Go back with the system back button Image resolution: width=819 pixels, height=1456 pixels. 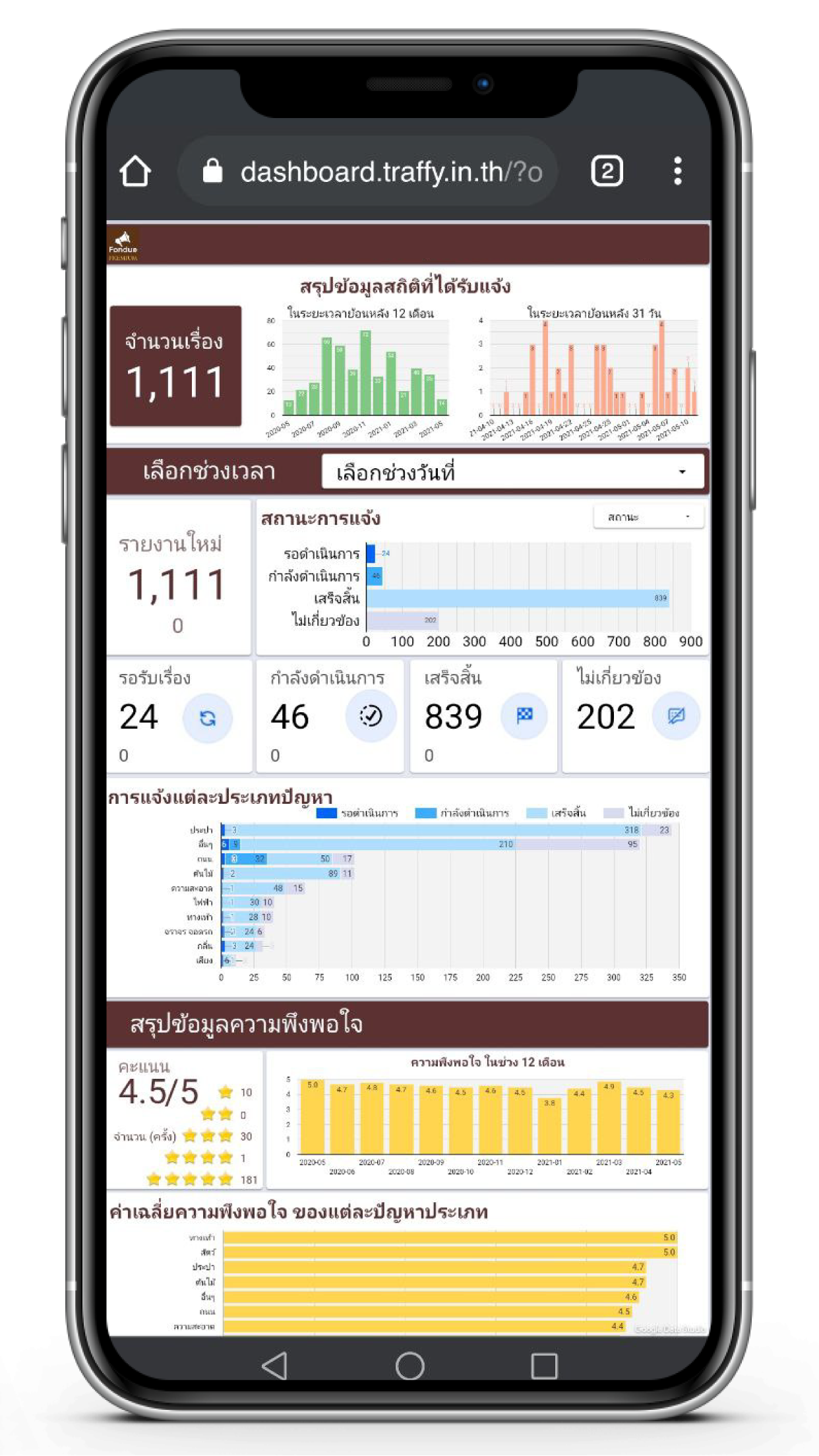pos(274,1366)
